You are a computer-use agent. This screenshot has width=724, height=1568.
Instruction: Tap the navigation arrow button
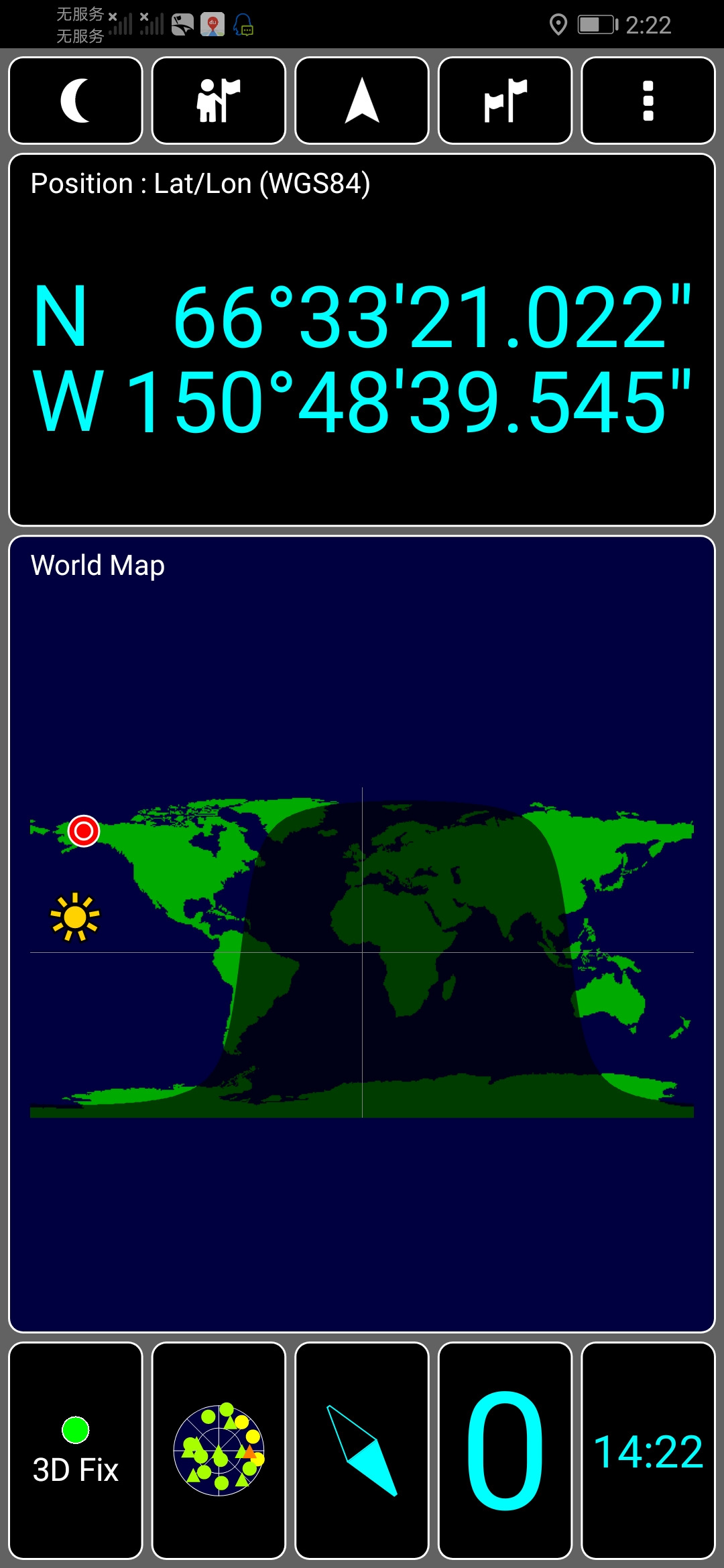pyautogui.click(x=362, y=101)
